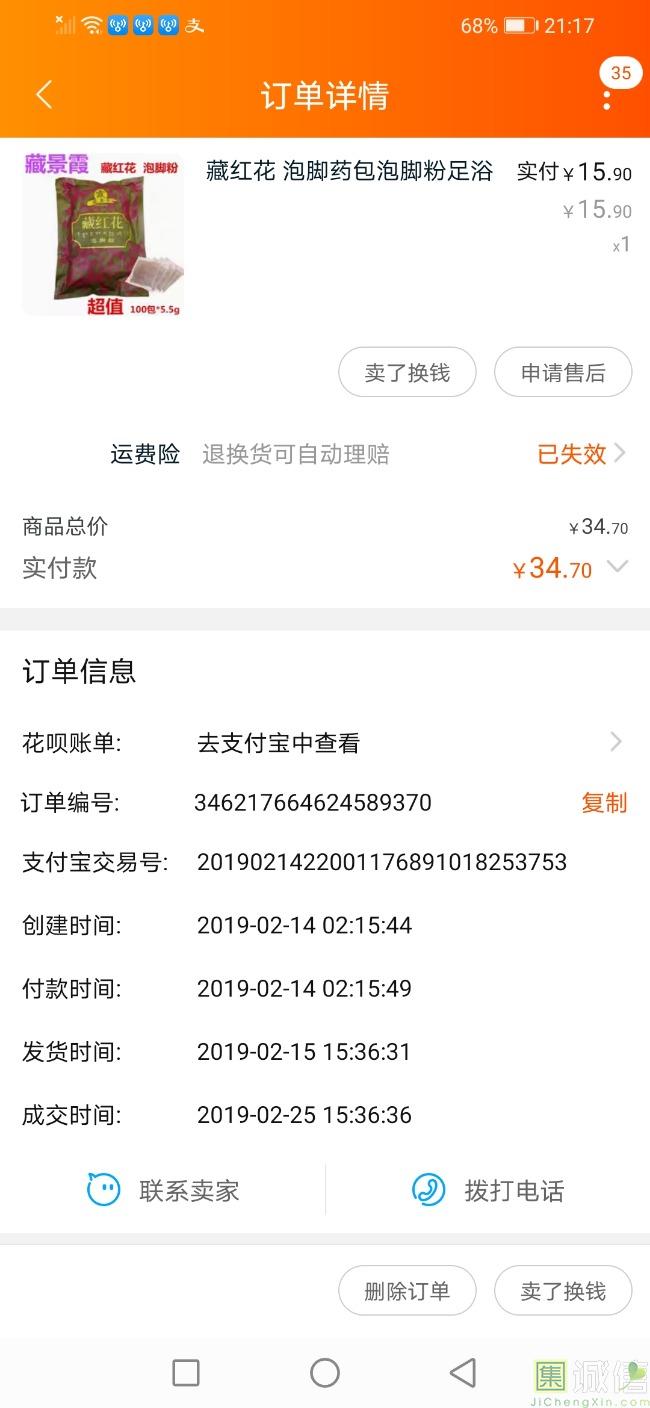Open the 运费险 shipping insurance row
650x1408 pixels.
(x=367, y=454)
